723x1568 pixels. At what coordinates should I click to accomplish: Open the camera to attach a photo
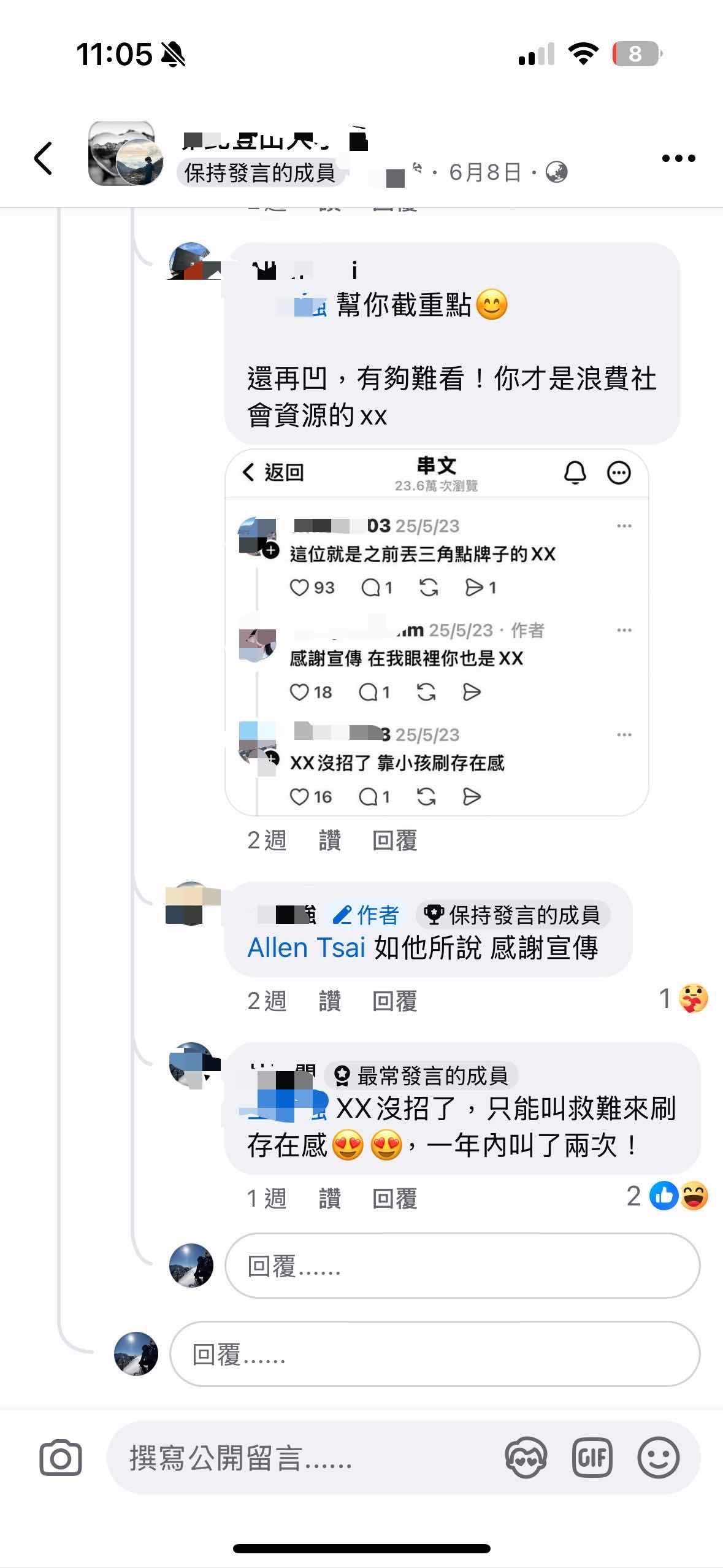60,1458
